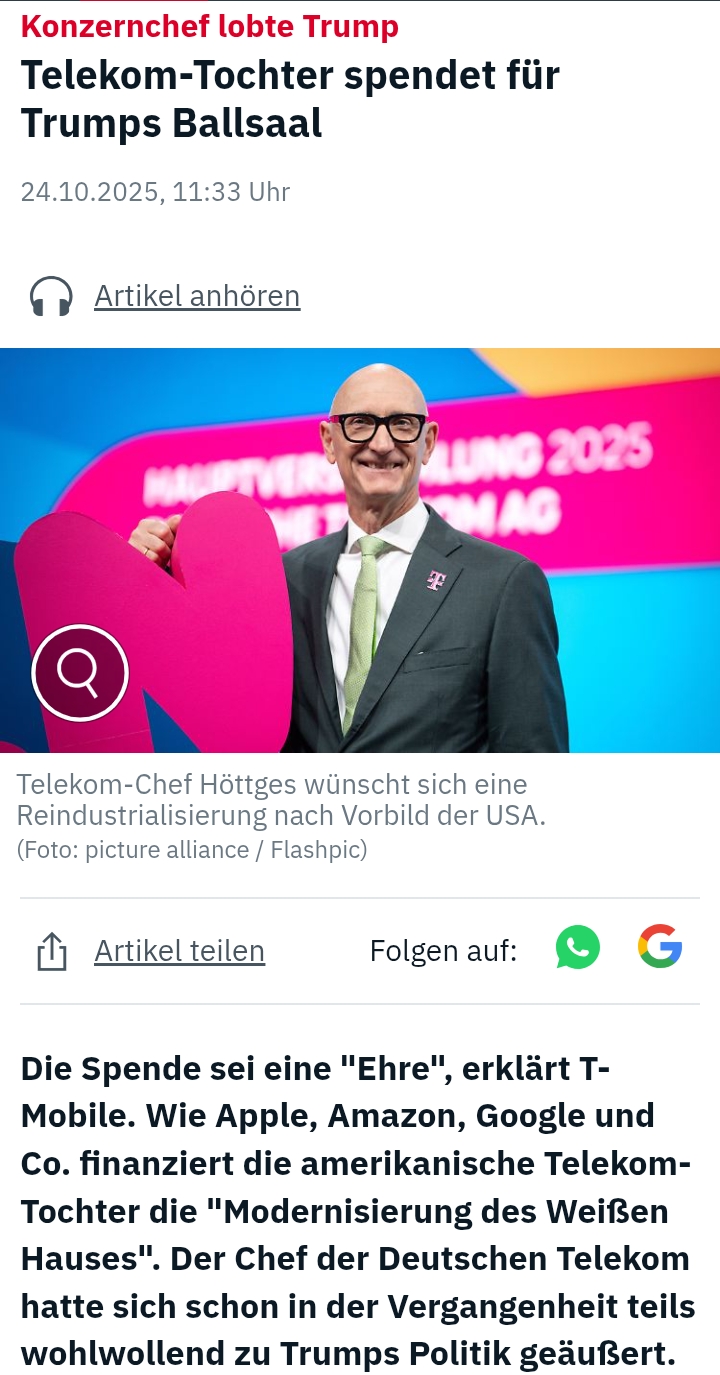720x1375 pixels.
Task: Follow on Google
Action: click(660, 947)
